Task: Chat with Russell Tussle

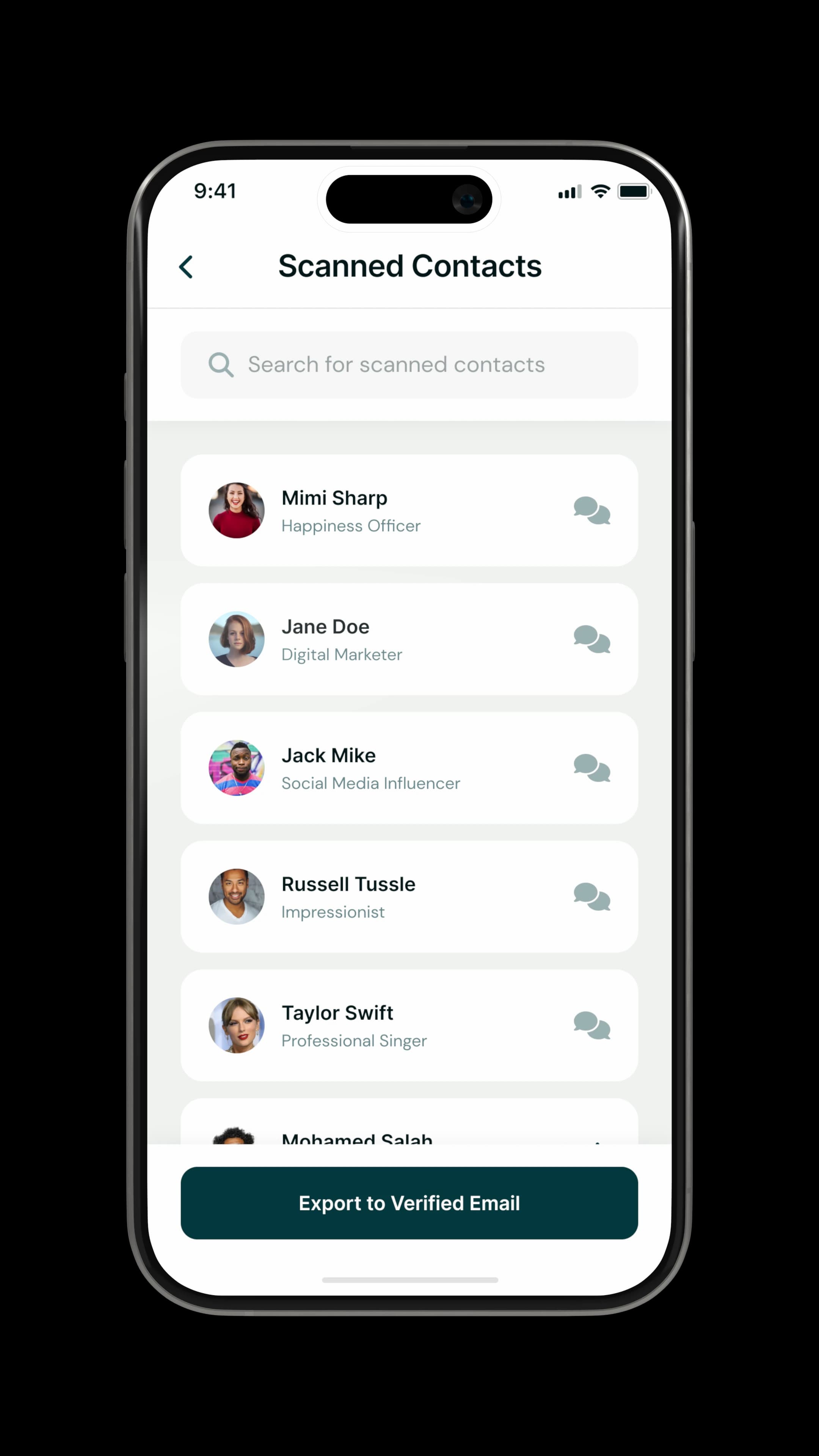Action: coord(591,897)
